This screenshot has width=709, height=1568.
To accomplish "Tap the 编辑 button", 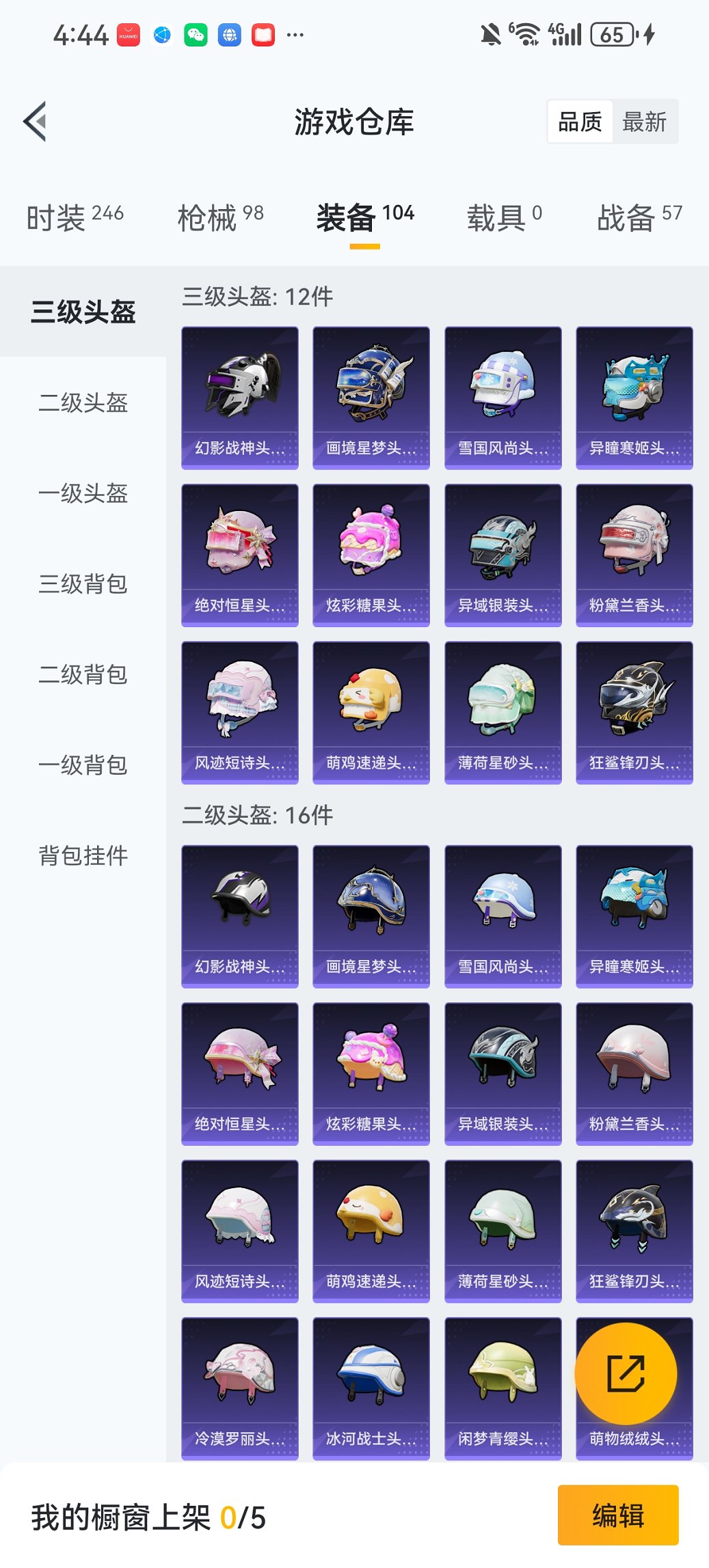I will (x=617, y=1515).
